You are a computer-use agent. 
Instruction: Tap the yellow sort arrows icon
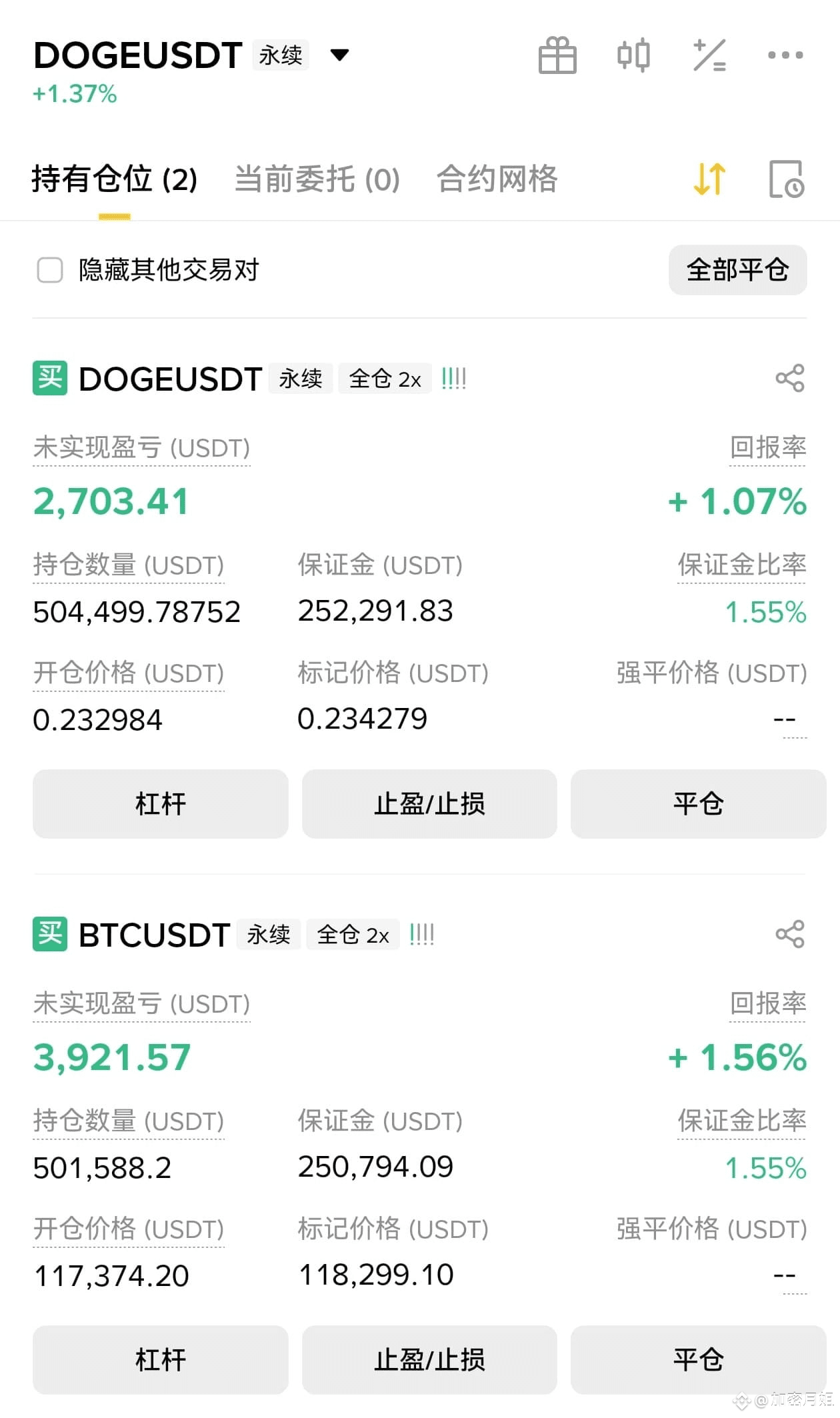tap(709, 179)
